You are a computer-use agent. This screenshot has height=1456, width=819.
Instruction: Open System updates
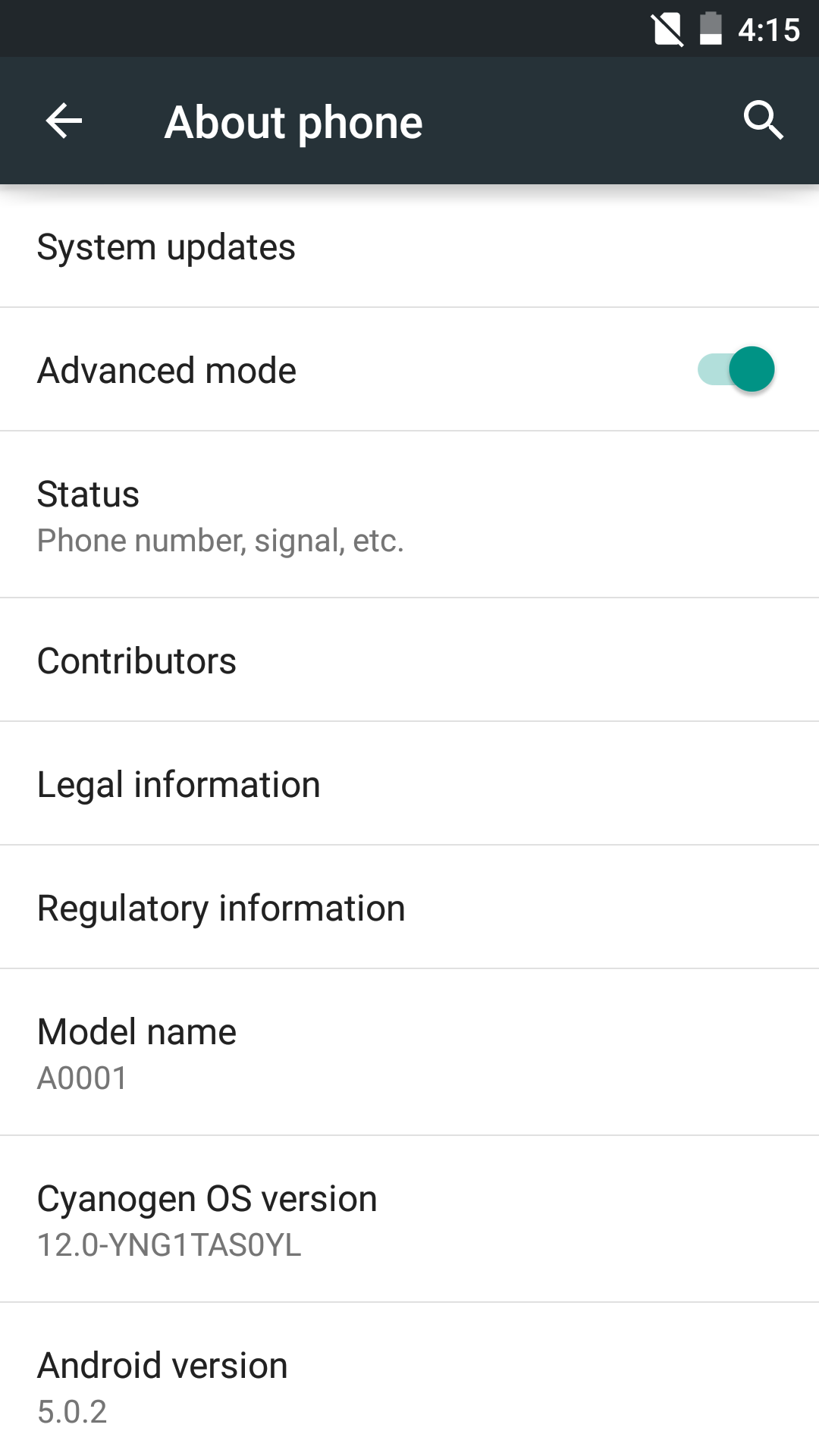(x=409, y=246)
